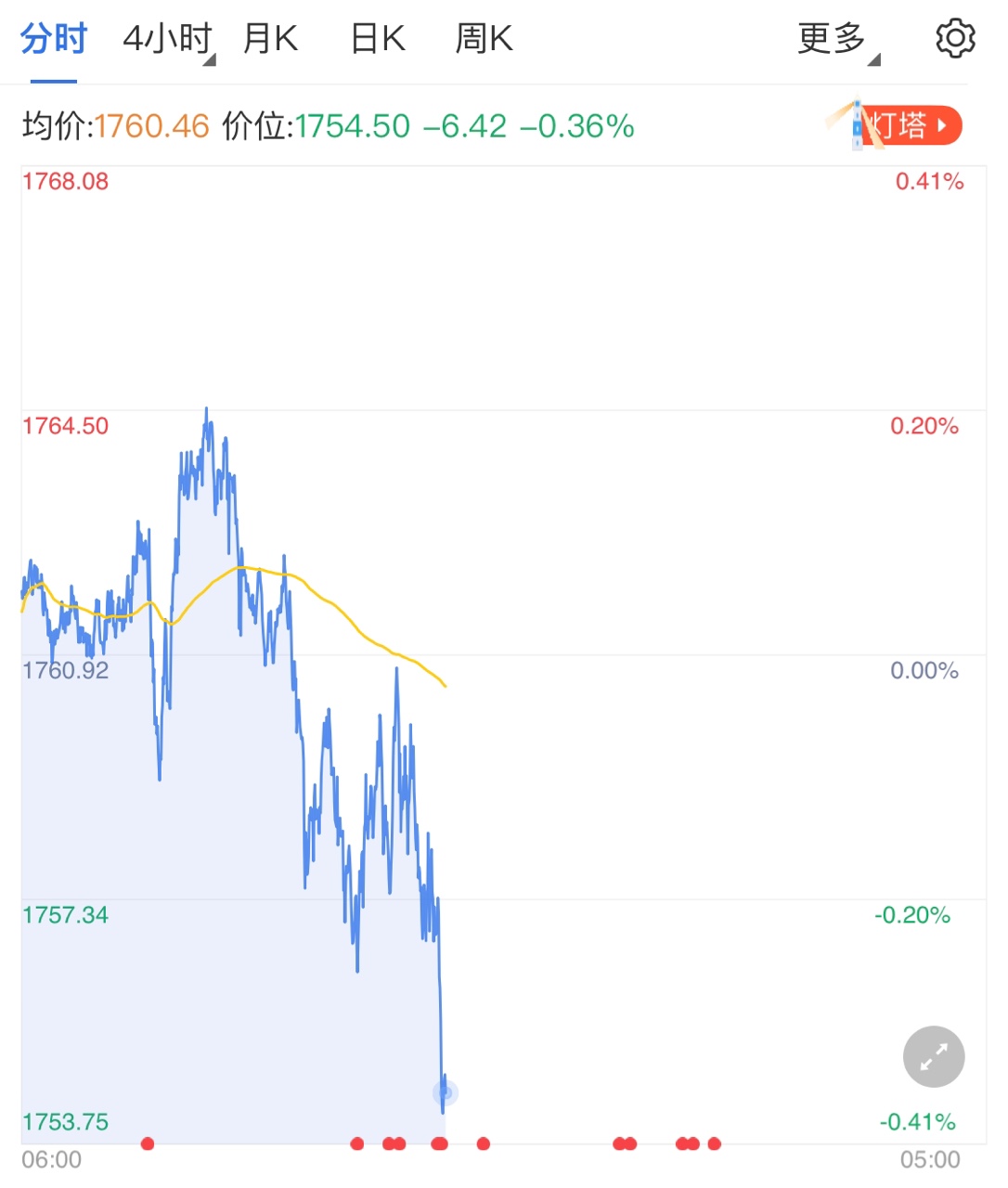Screen dimensions: 1008x1188
Task: Click the rightmost red marker near 05:00
Action: [x=715, y=1144]
